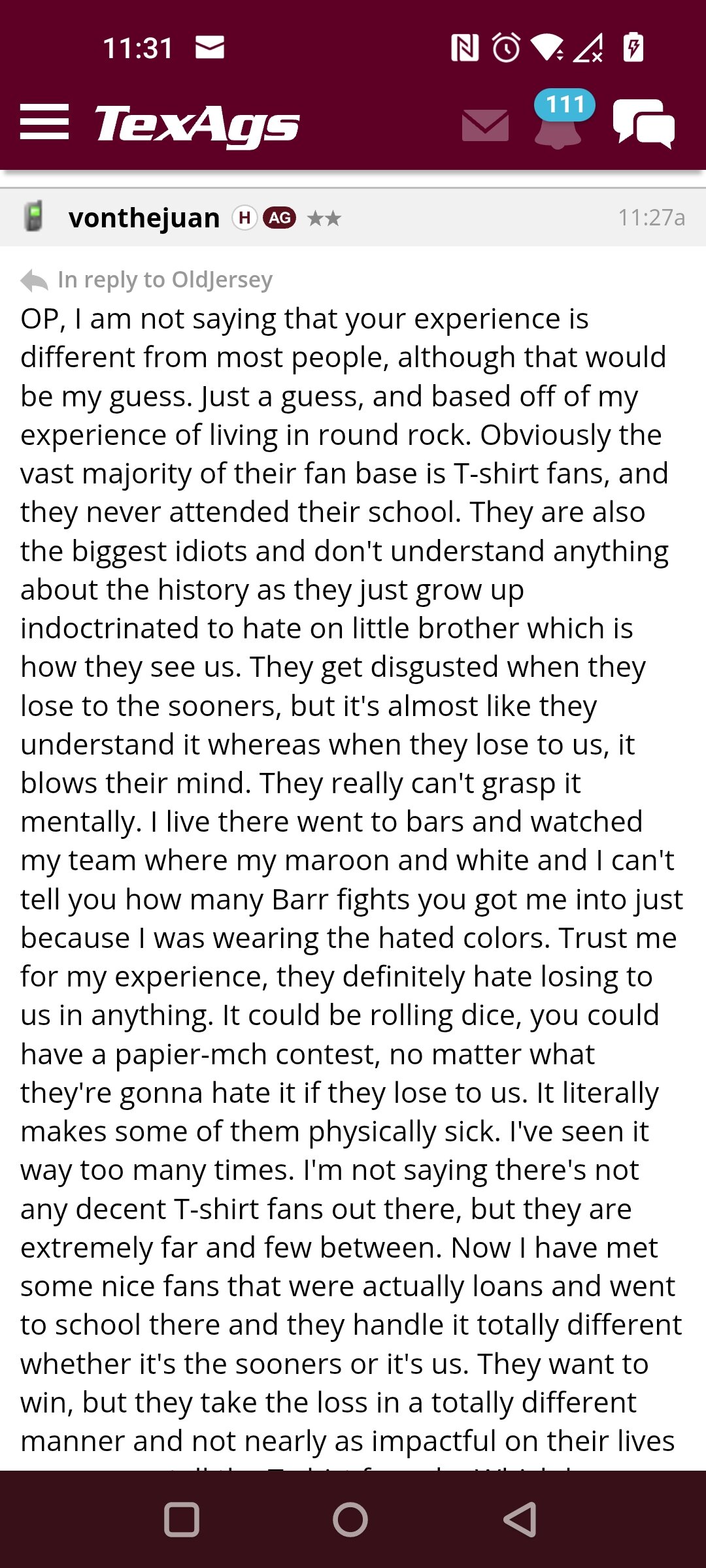Go to the system home screen
The image size is (706, 1568).
click(x=350, y=1520)
